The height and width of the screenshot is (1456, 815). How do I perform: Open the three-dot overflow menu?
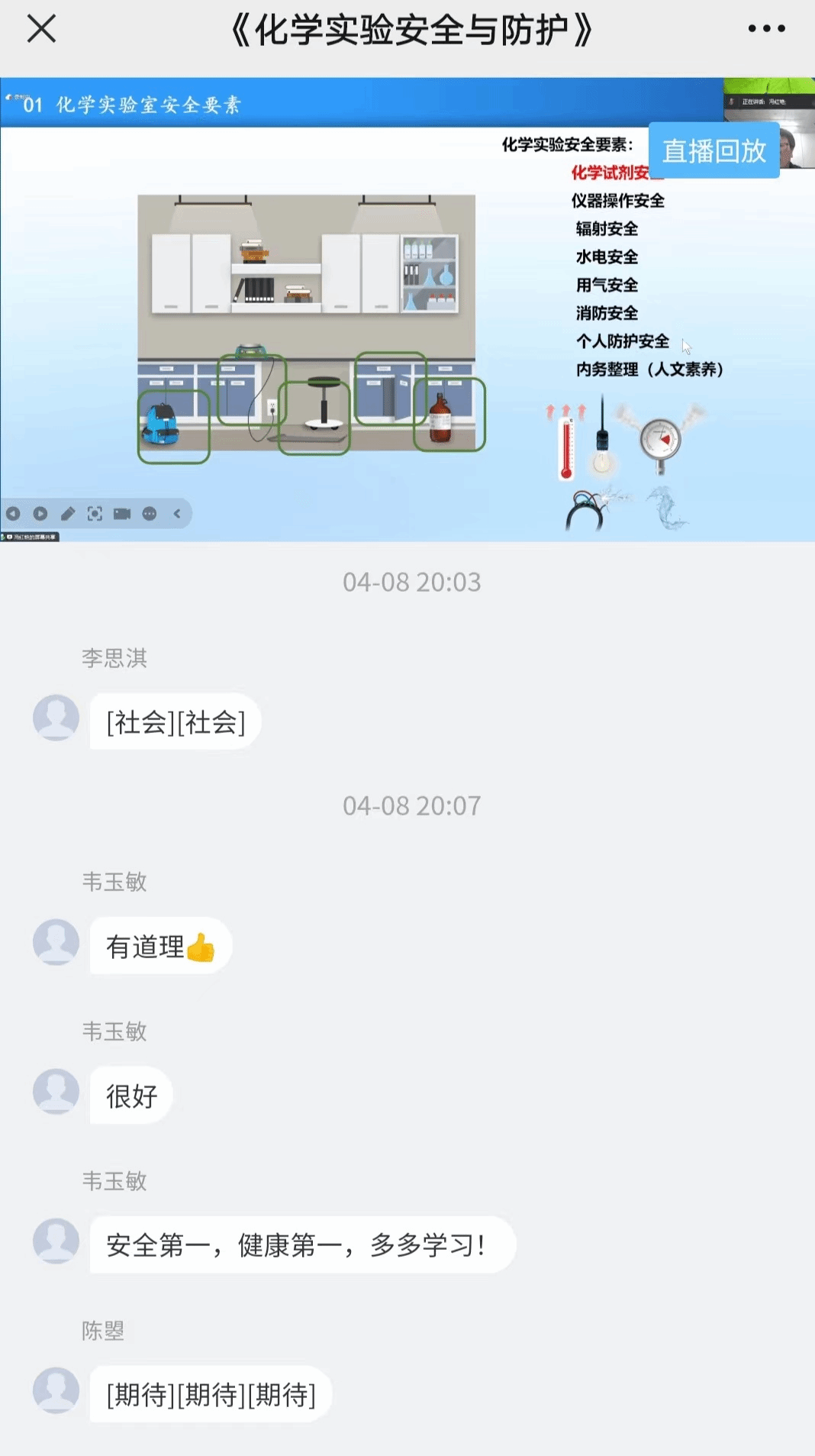tap(766, 29)
